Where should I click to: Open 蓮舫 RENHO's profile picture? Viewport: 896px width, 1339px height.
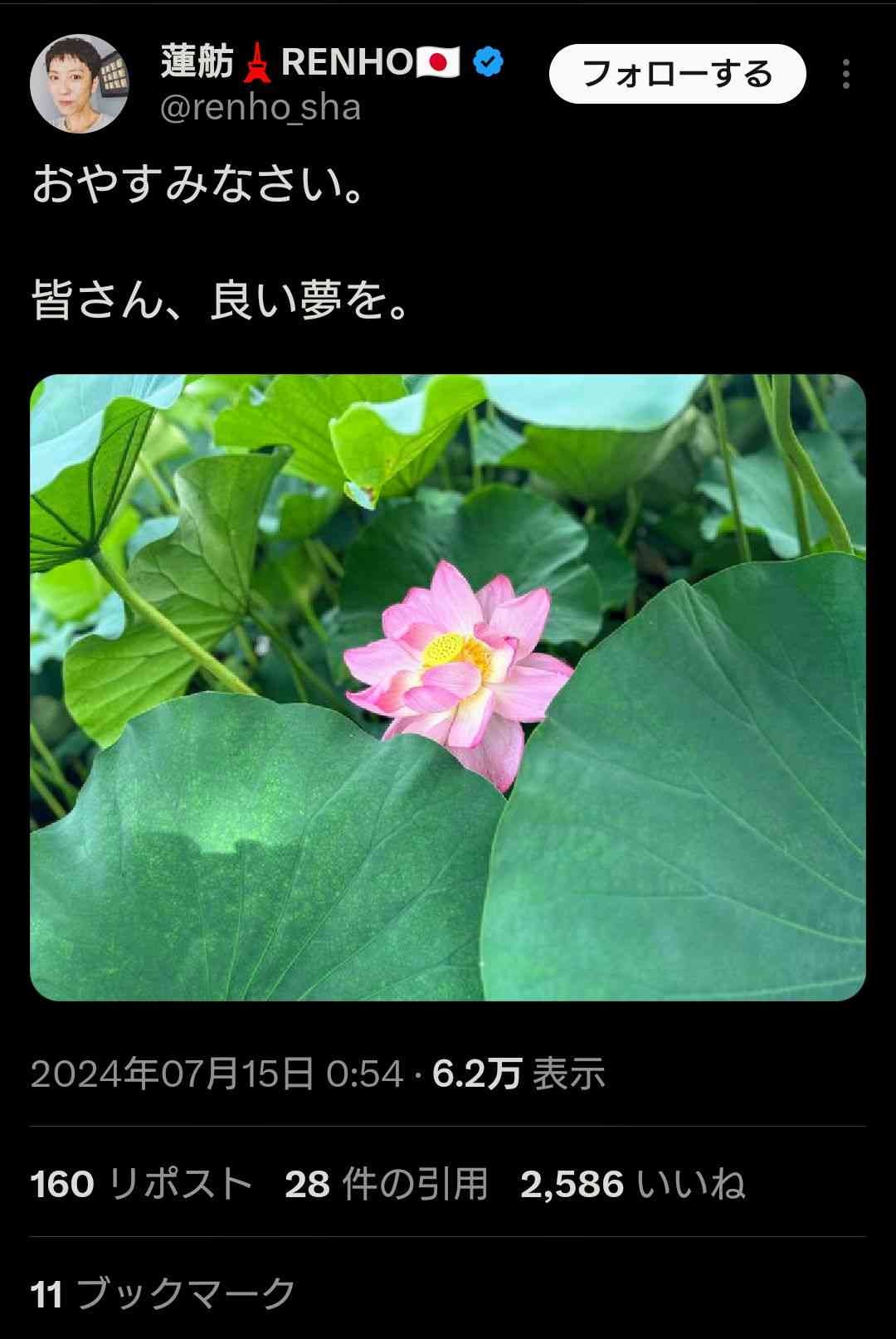[80, 84]
